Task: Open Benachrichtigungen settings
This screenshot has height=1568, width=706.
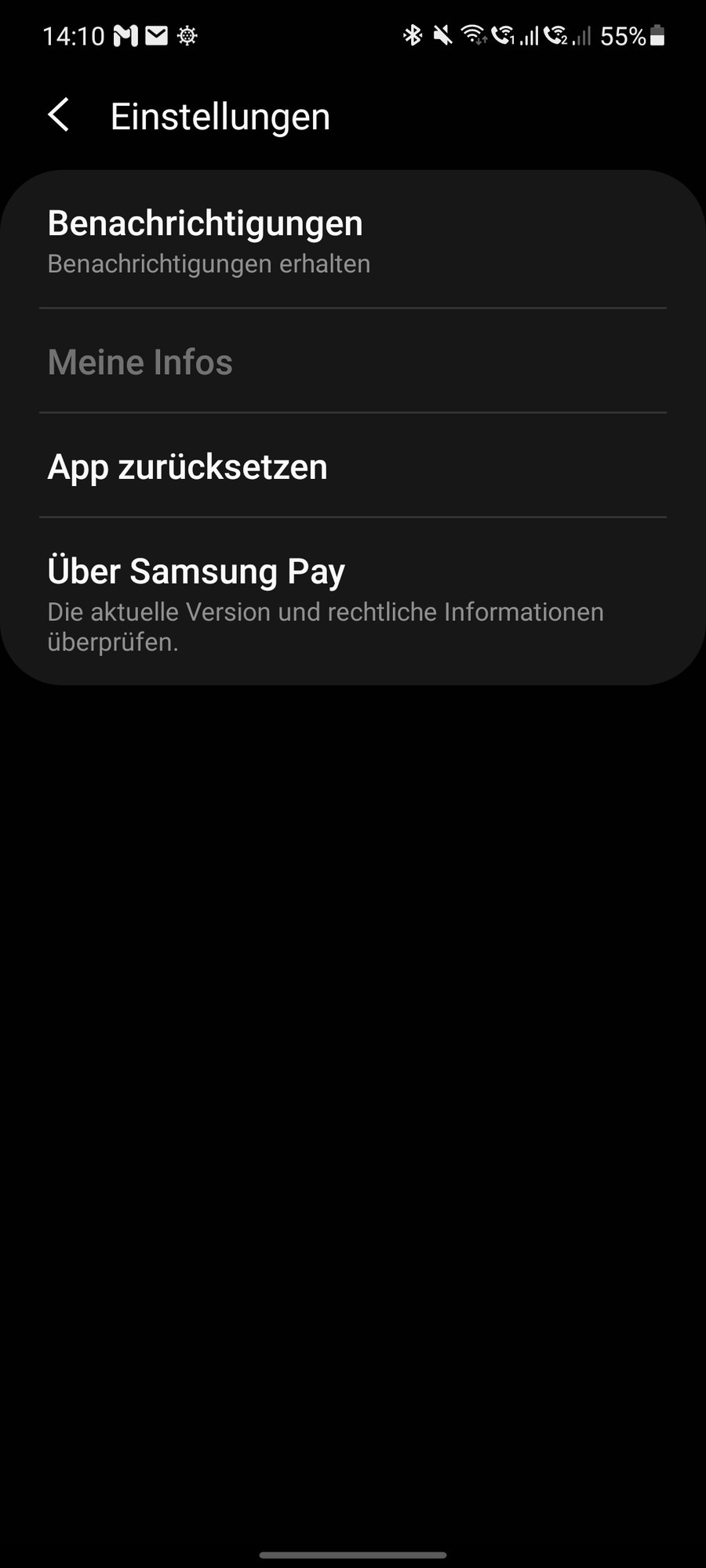Action: (x=352, y=241)
